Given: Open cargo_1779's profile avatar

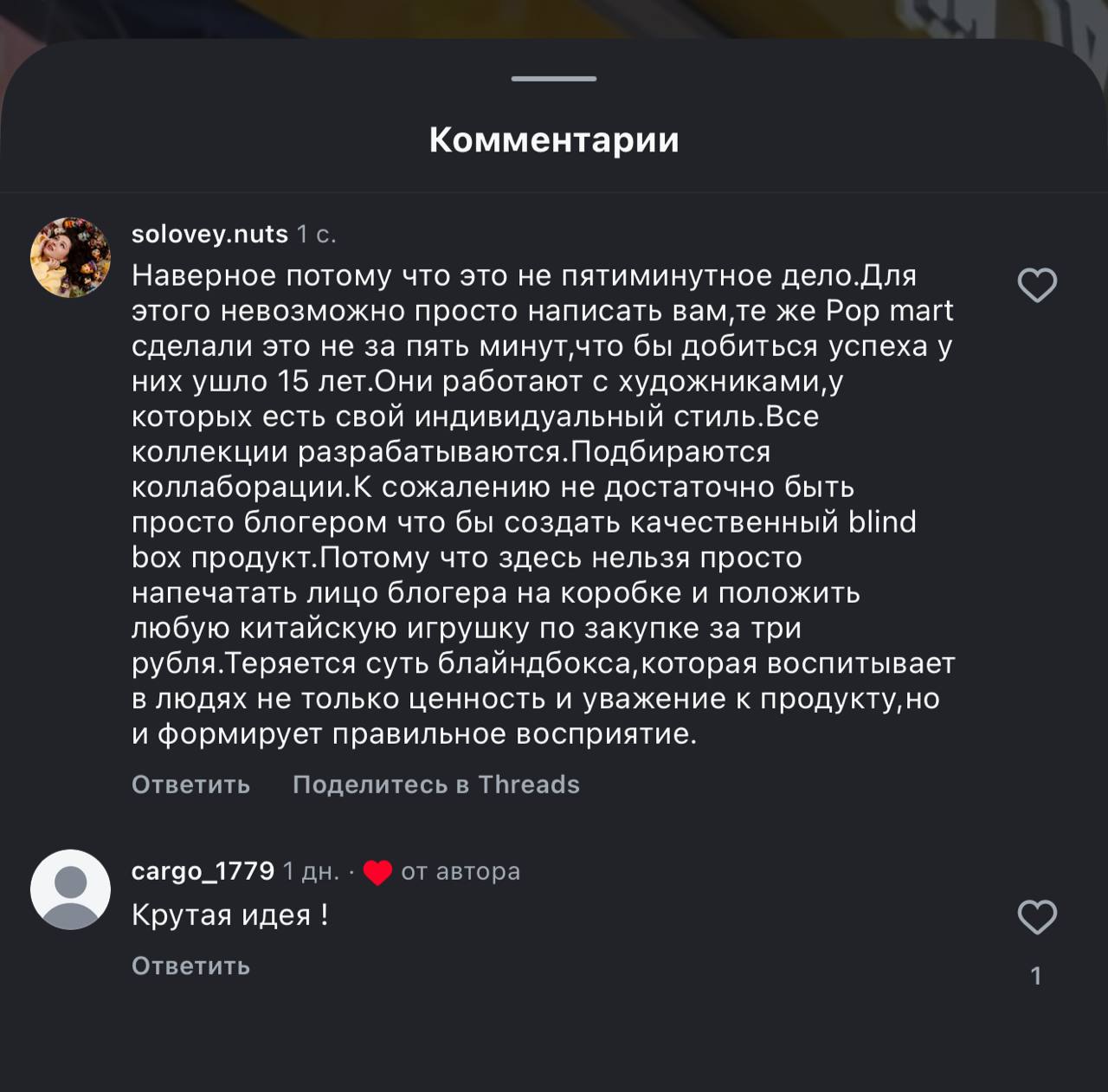Looking at the screenshot, I should [70, 889].
